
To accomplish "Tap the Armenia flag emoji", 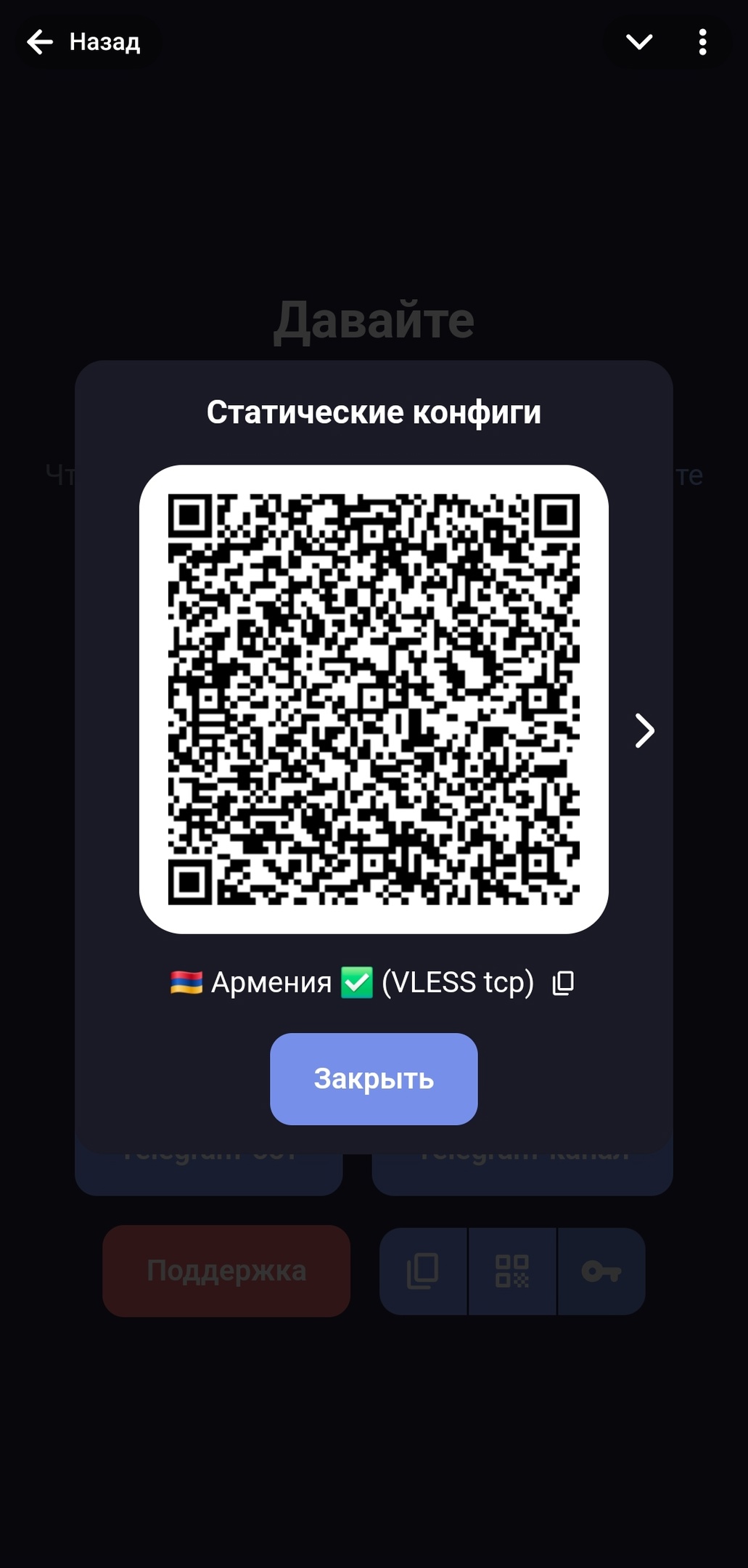I will tap(184, 982).
